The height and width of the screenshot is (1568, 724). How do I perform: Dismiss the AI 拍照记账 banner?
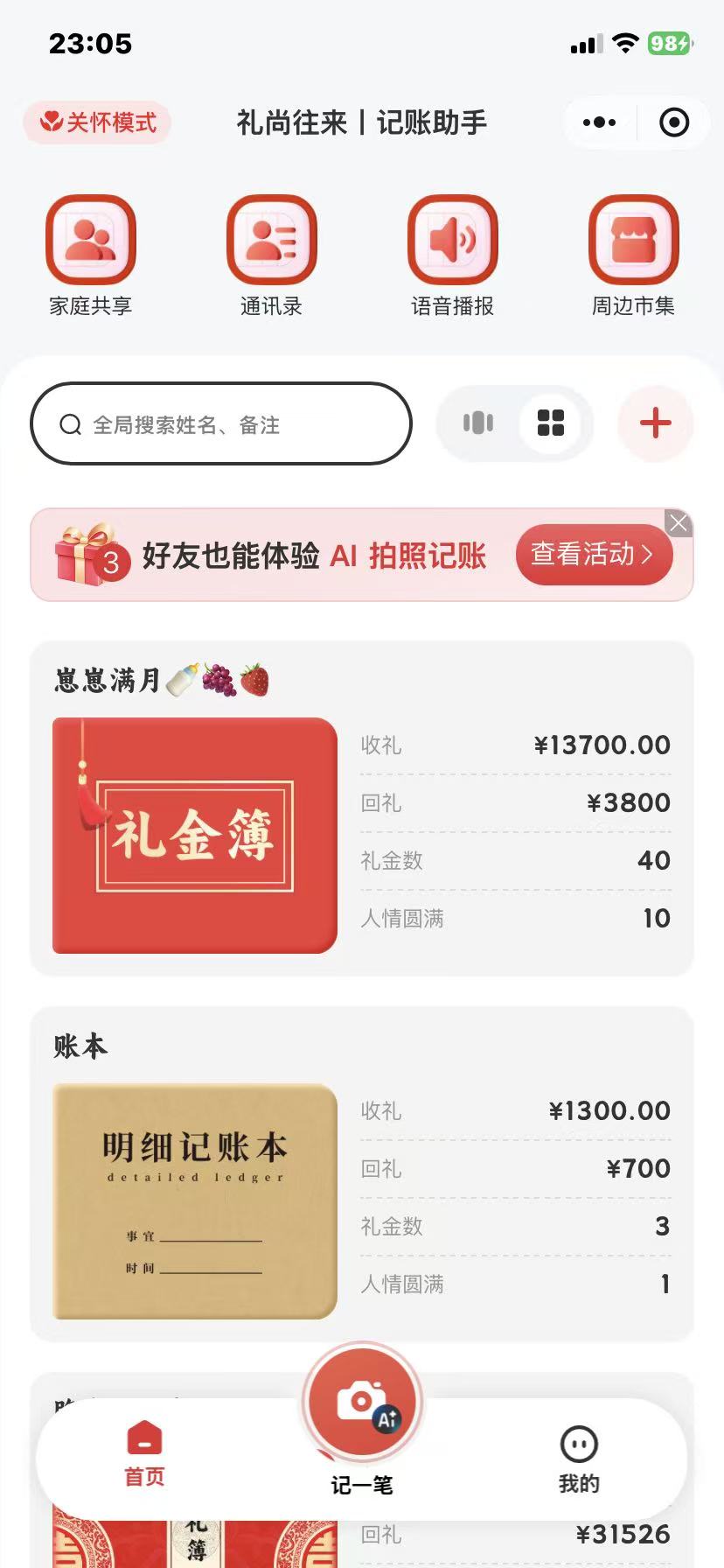pyautogui.click(x=679, y=523)
